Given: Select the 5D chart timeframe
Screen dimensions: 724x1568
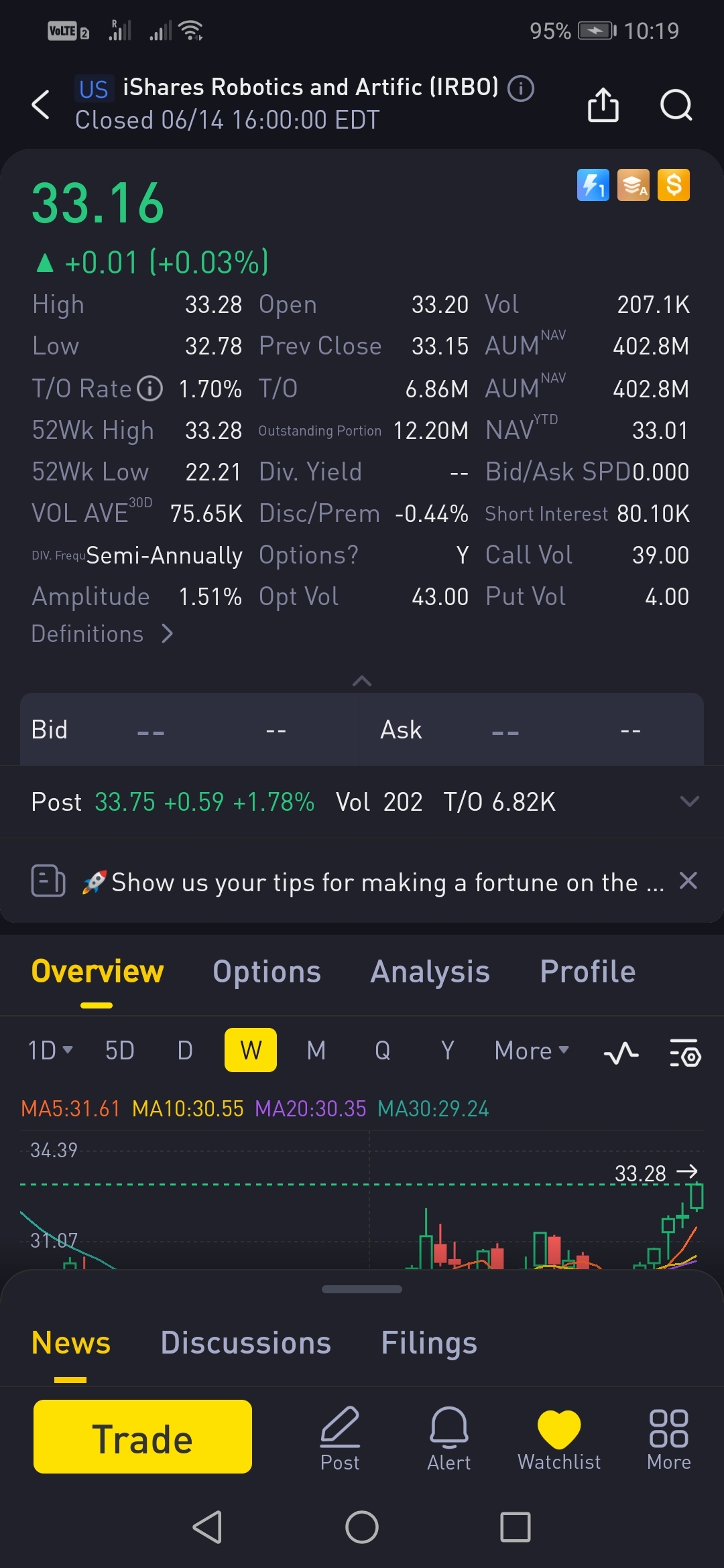Looking at the screenshot, I should [x=120, y=1050].
